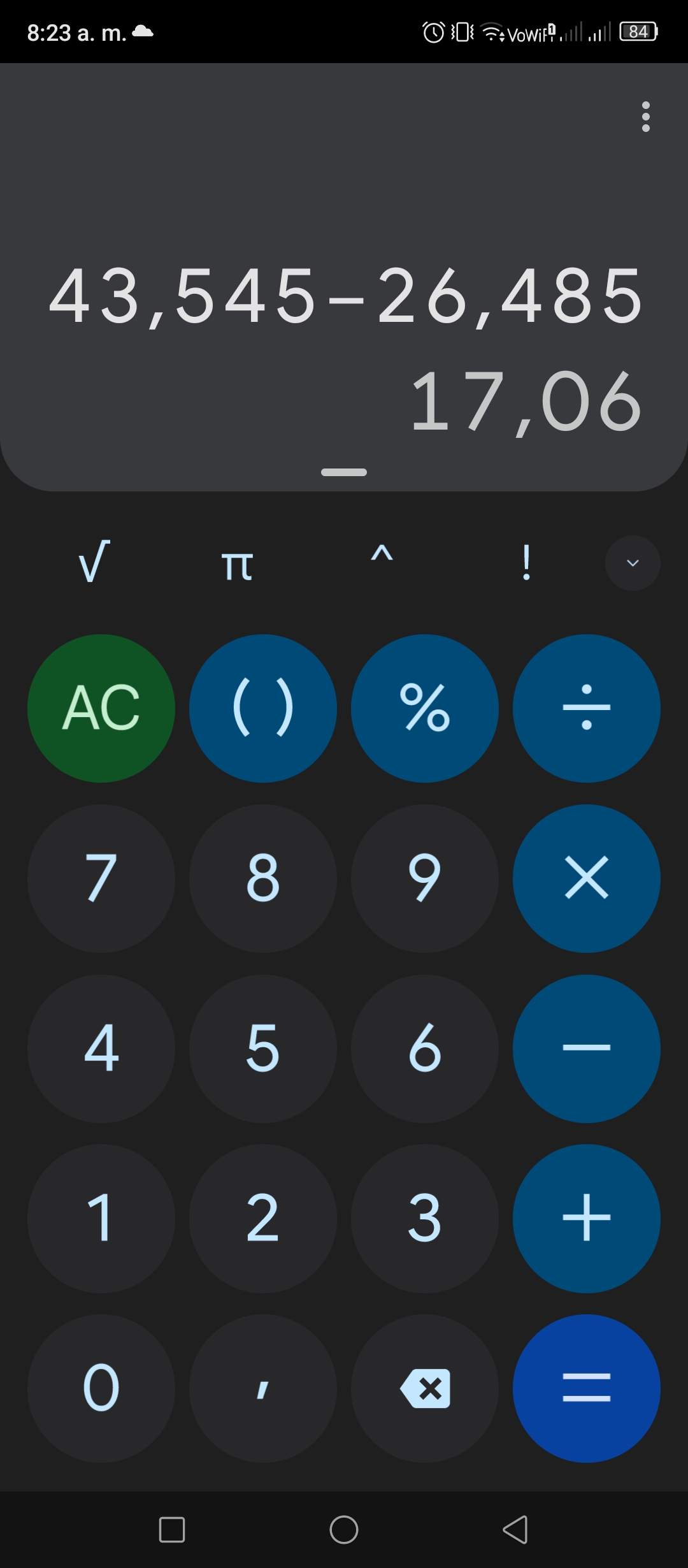Enter the digit 5
688x1568 pixels.
[263, 1049]
